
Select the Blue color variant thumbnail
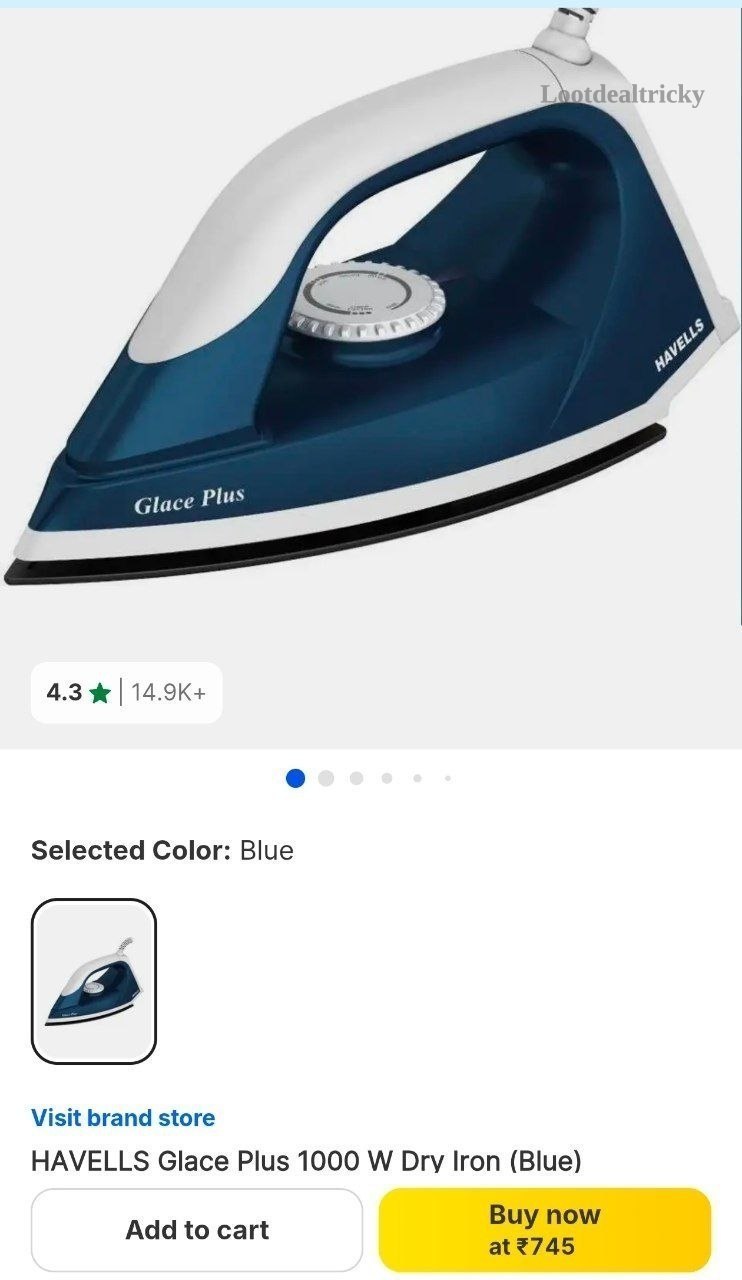[94, 981]
